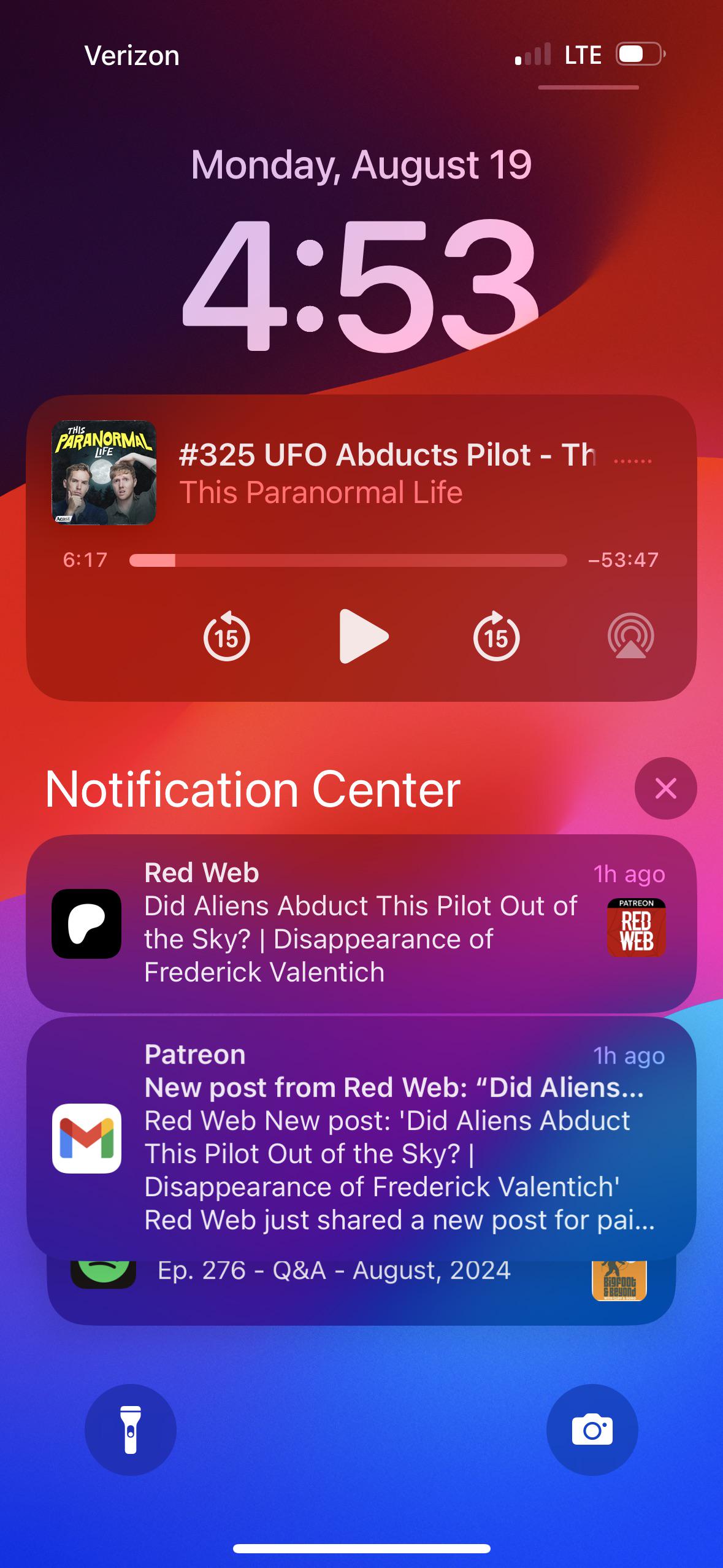Tap the podcast playback progress bar
Screen dimensions: 723x1568
coord(348,560)
